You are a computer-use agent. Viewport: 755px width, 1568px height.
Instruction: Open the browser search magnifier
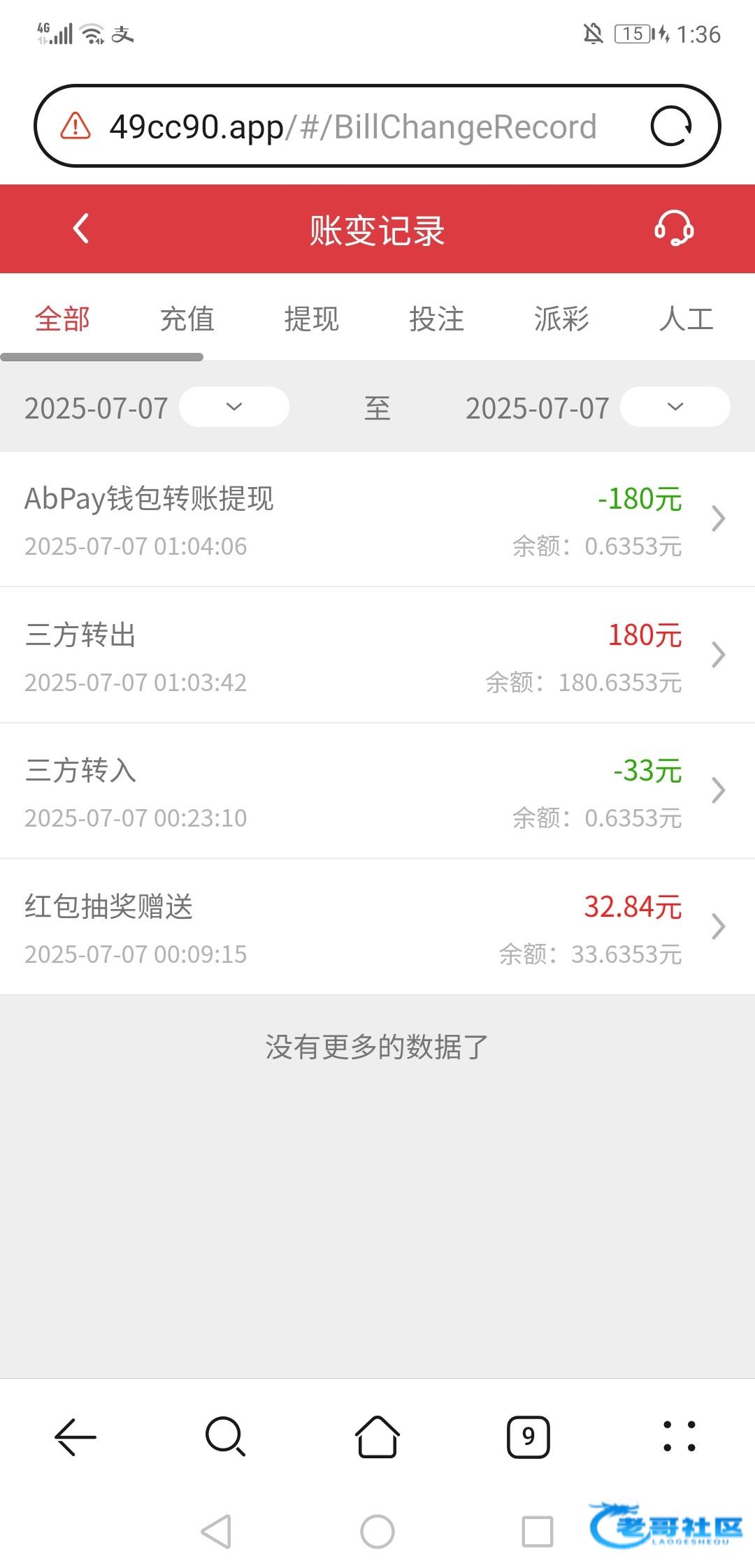225,1437
